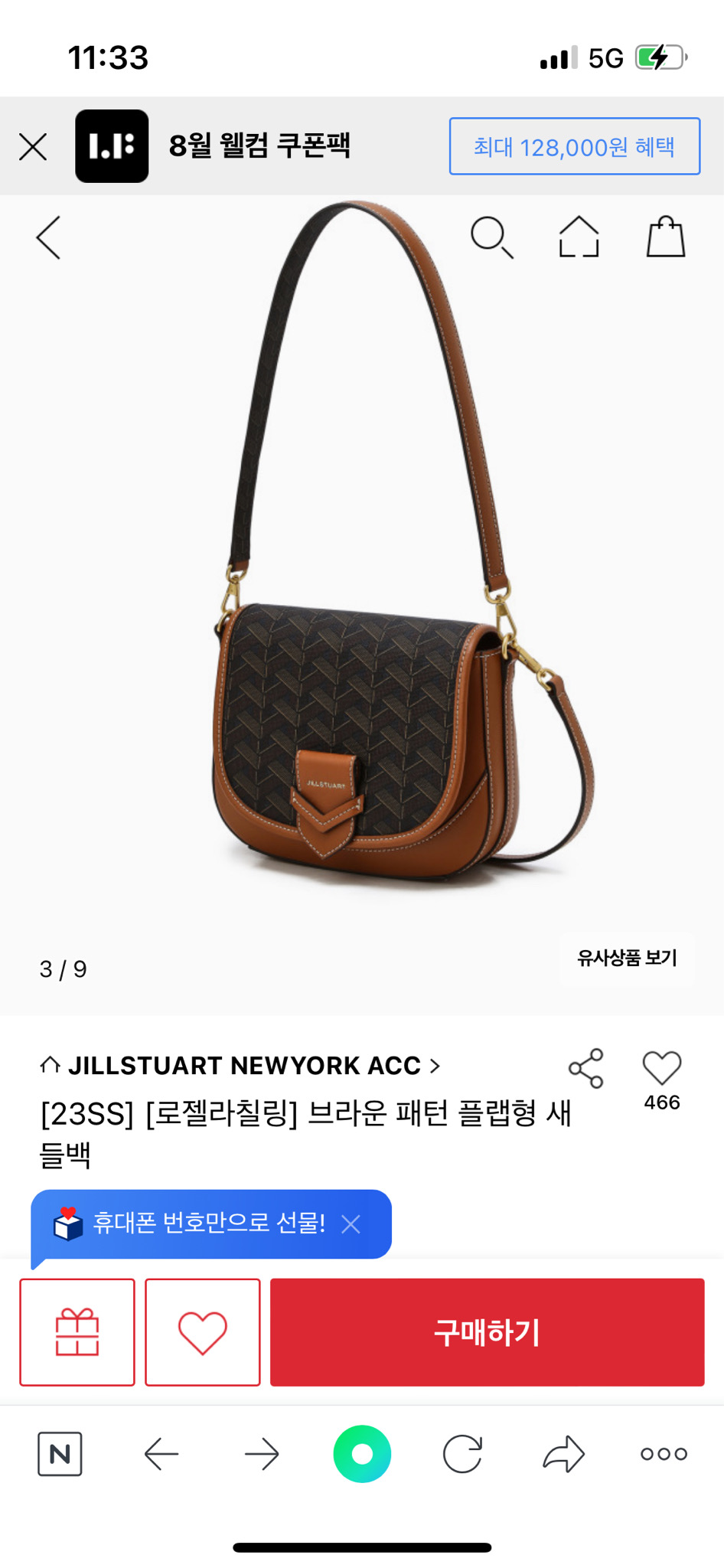Open the browser share icon at bottom
This screenshot has height=1568, width=724.
(x=563, y=1455)
